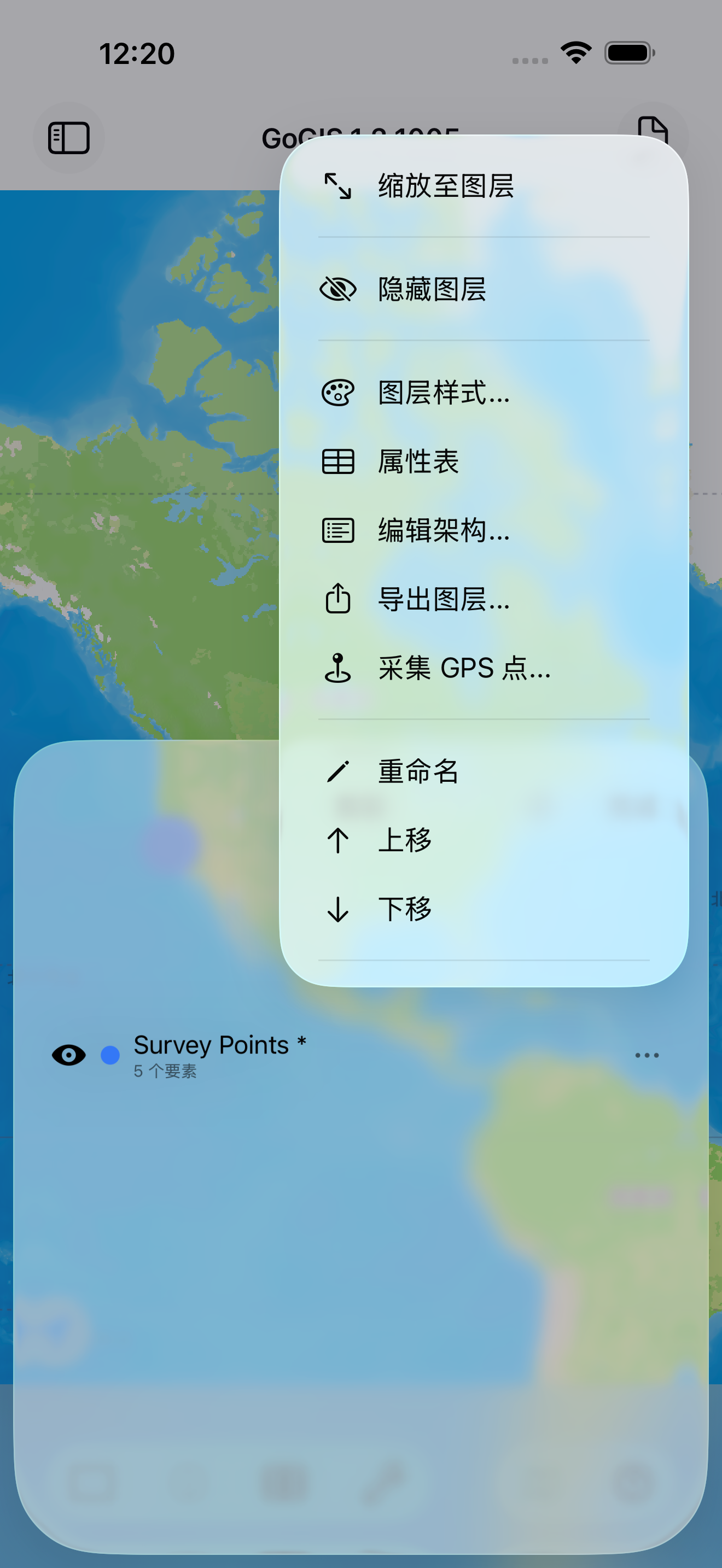The width and height of the screenshot is (722, 1568).
Task: Select the edit schema list icon
Action: pos(339,531)
